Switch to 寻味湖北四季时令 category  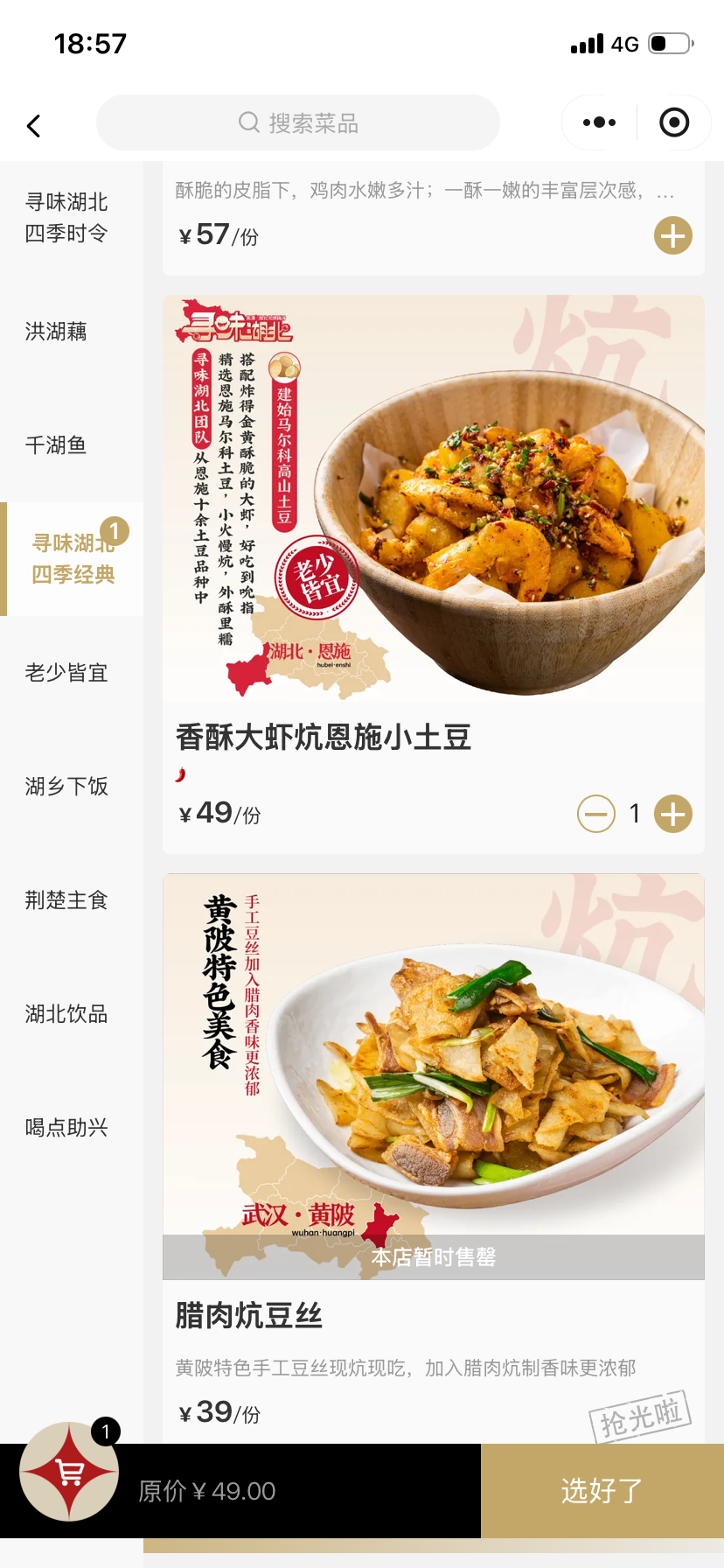point(66,218)
